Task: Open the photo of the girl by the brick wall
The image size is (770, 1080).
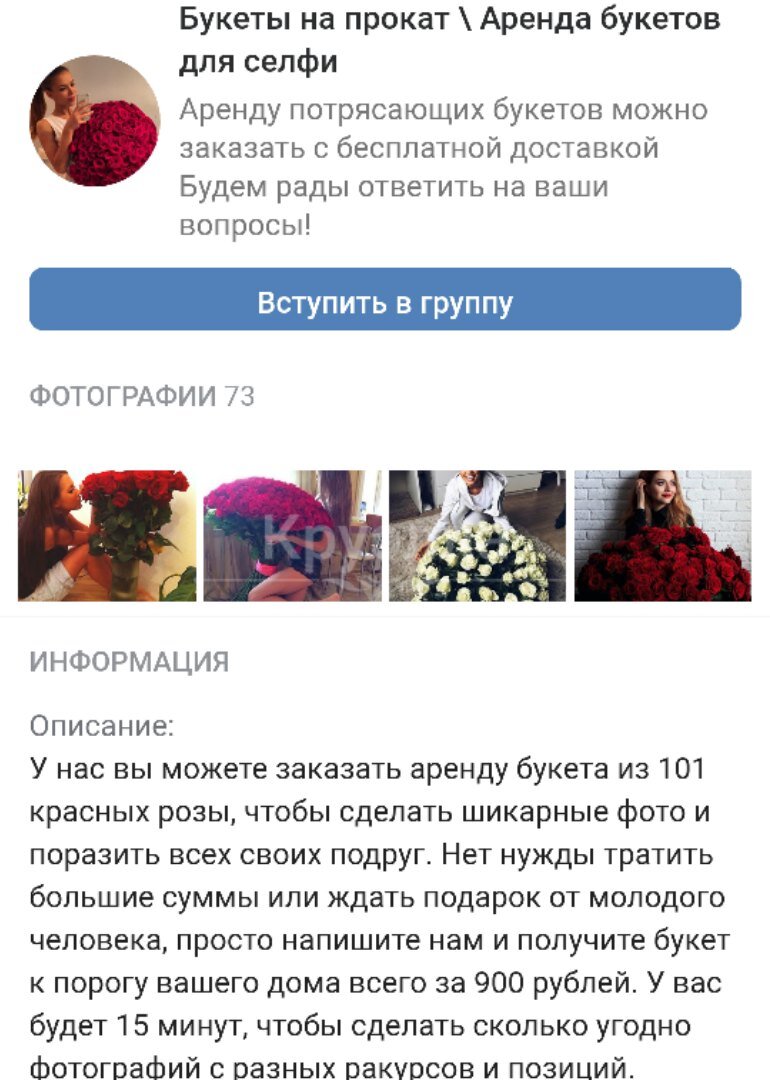Action: (662, 535)
